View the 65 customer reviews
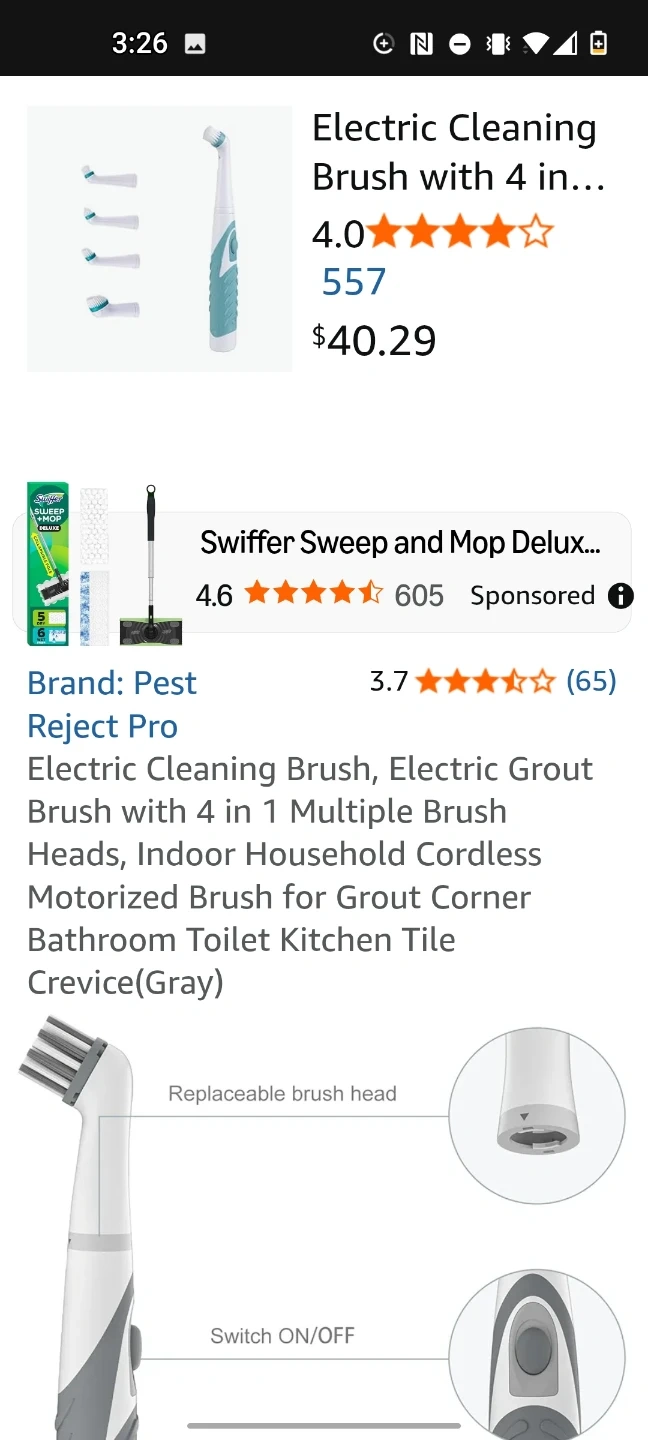Image resolution: width=648 pixels, height=1440 pixels. click(x=590, y=682)
